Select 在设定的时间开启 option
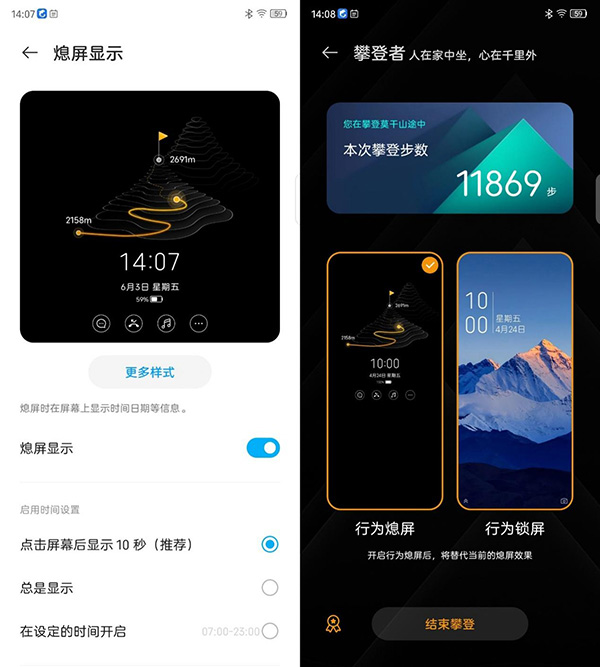The image size is (600, 667). click(x=269, y=631)
